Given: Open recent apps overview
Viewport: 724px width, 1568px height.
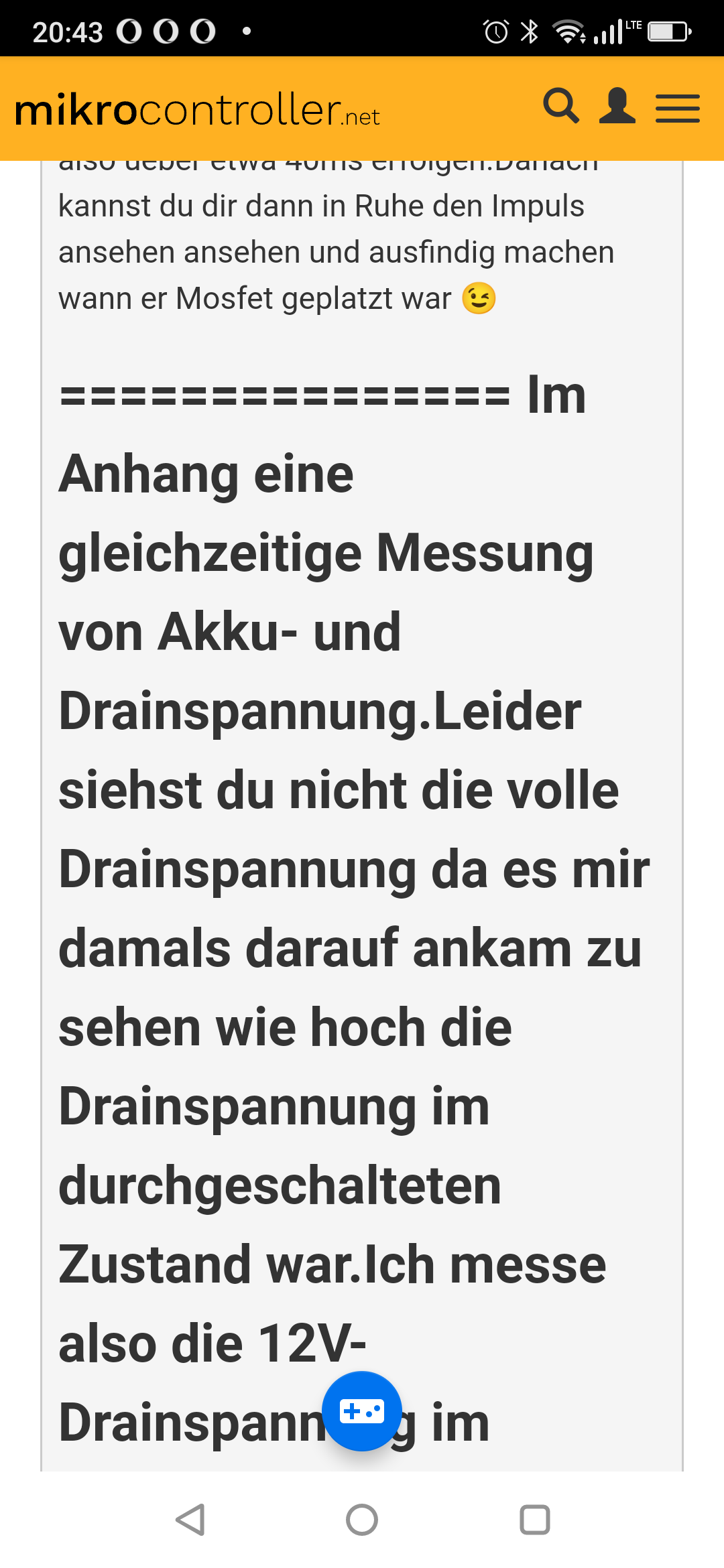Looking at the screenshot, I should coord(535,1520).
